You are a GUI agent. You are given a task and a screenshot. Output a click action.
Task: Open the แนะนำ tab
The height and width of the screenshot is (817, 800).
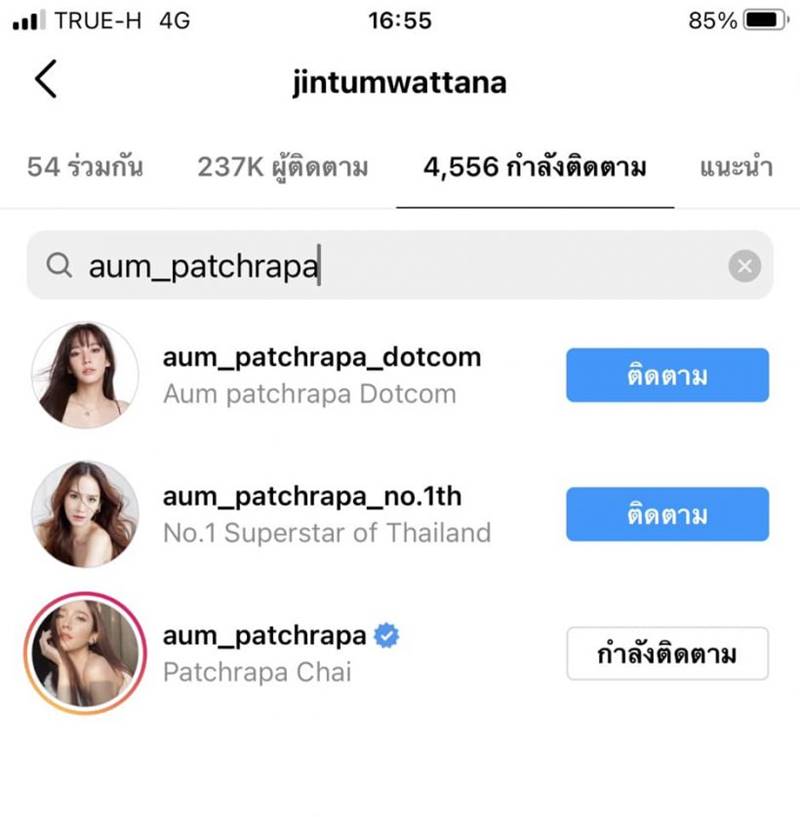736,167
